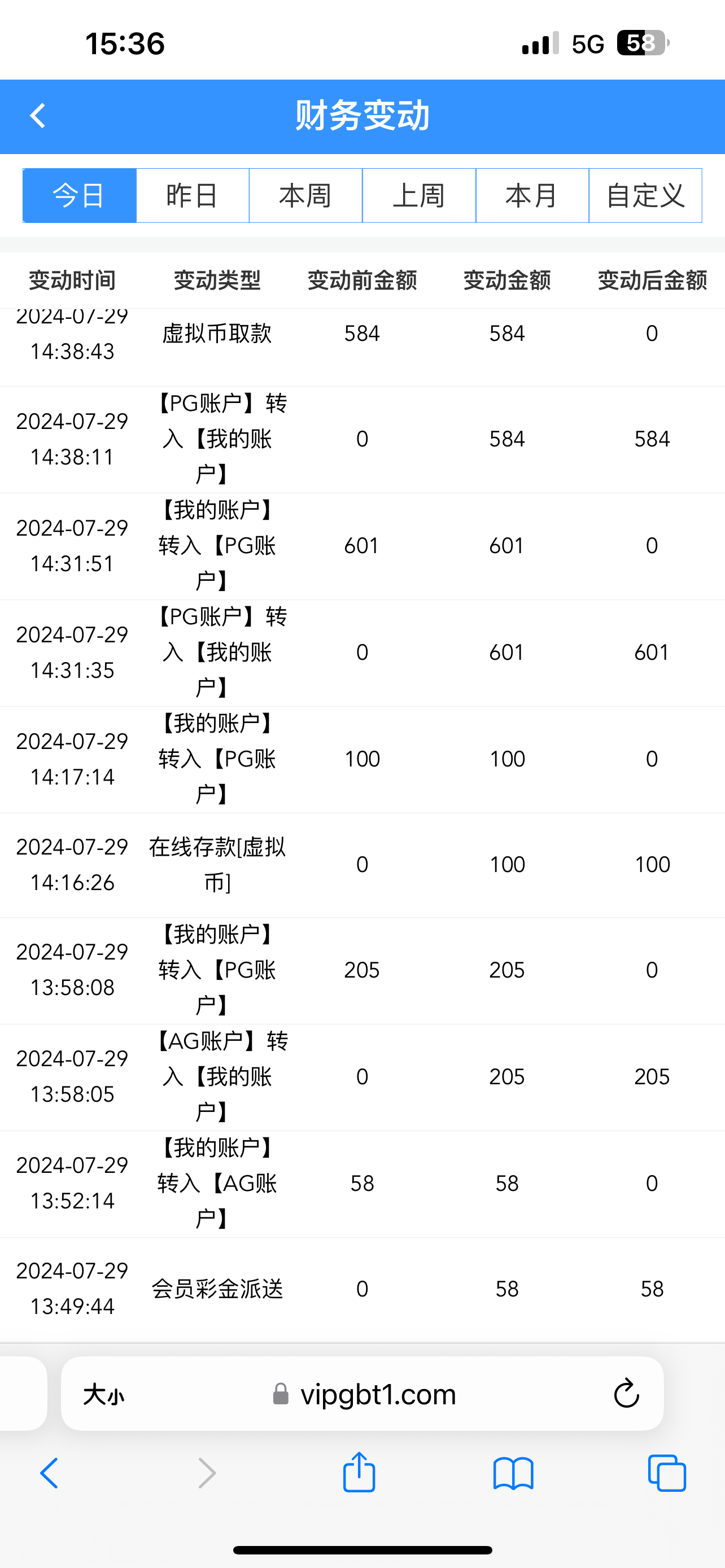Viewport: 725px width, 1568px height.
Task: Switch to the 昨日 tab
Action: (193, 195)
